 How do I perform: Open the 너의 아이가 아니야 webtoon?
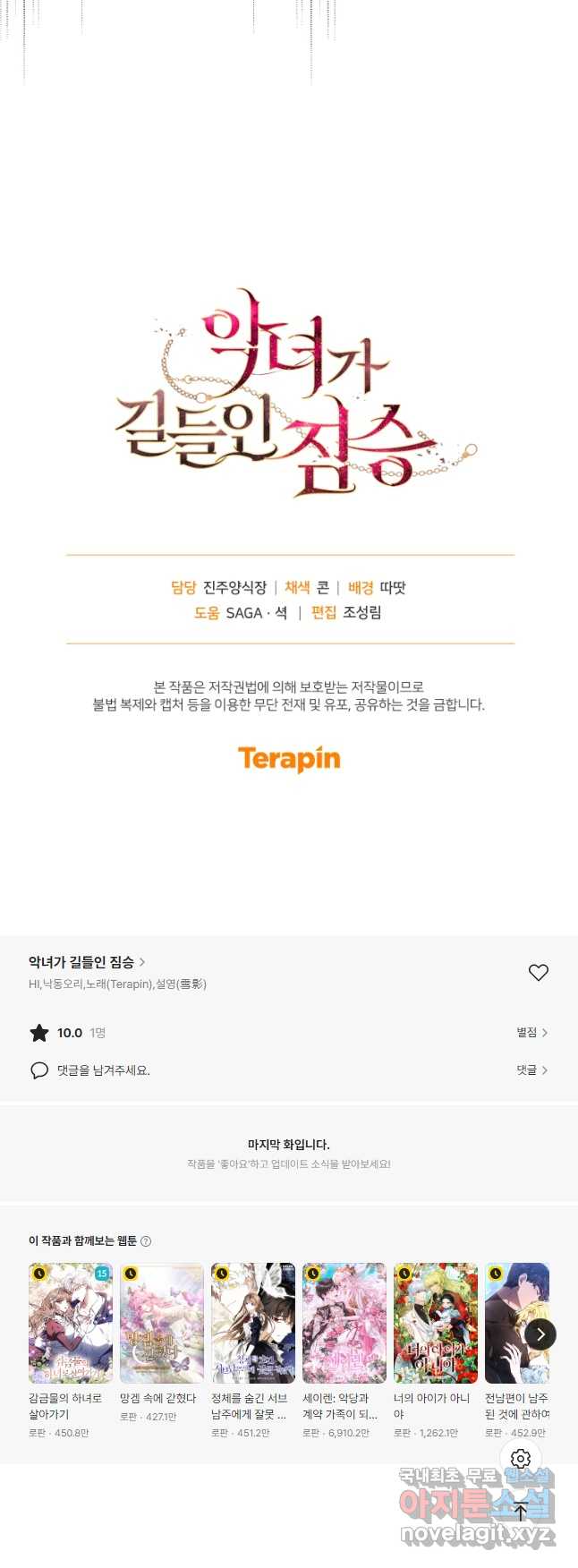[x=436, y=1324]
